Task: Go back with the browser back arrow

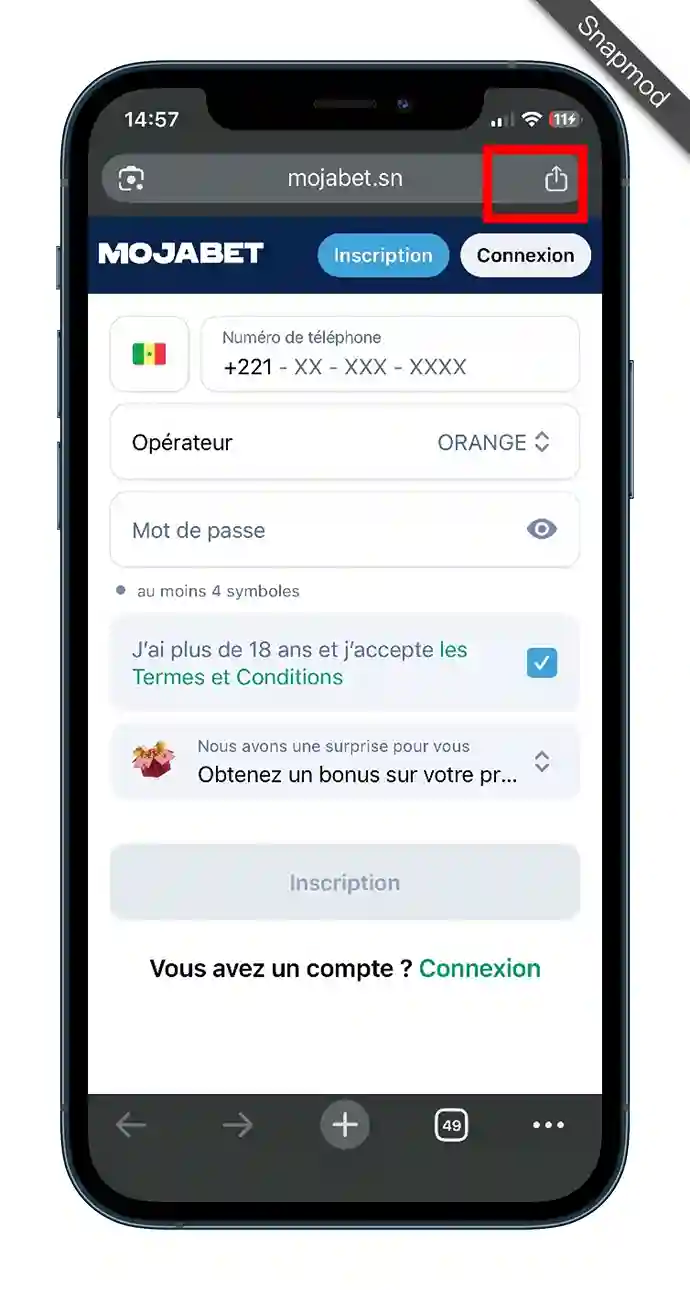Action: tap(131, 1125)
